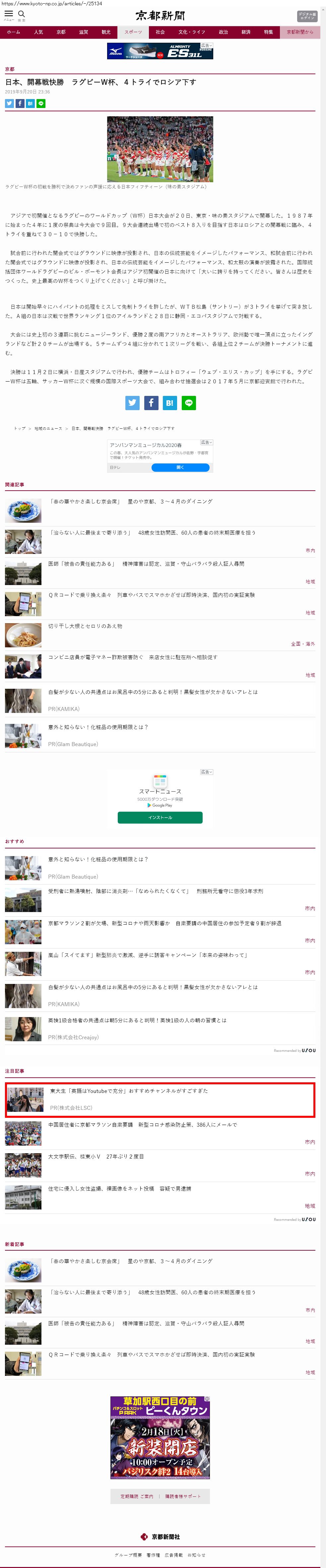Tap 開く on the アンパンマンミュージカル ad
The image size is (326, 1568).
coord(180,467)
